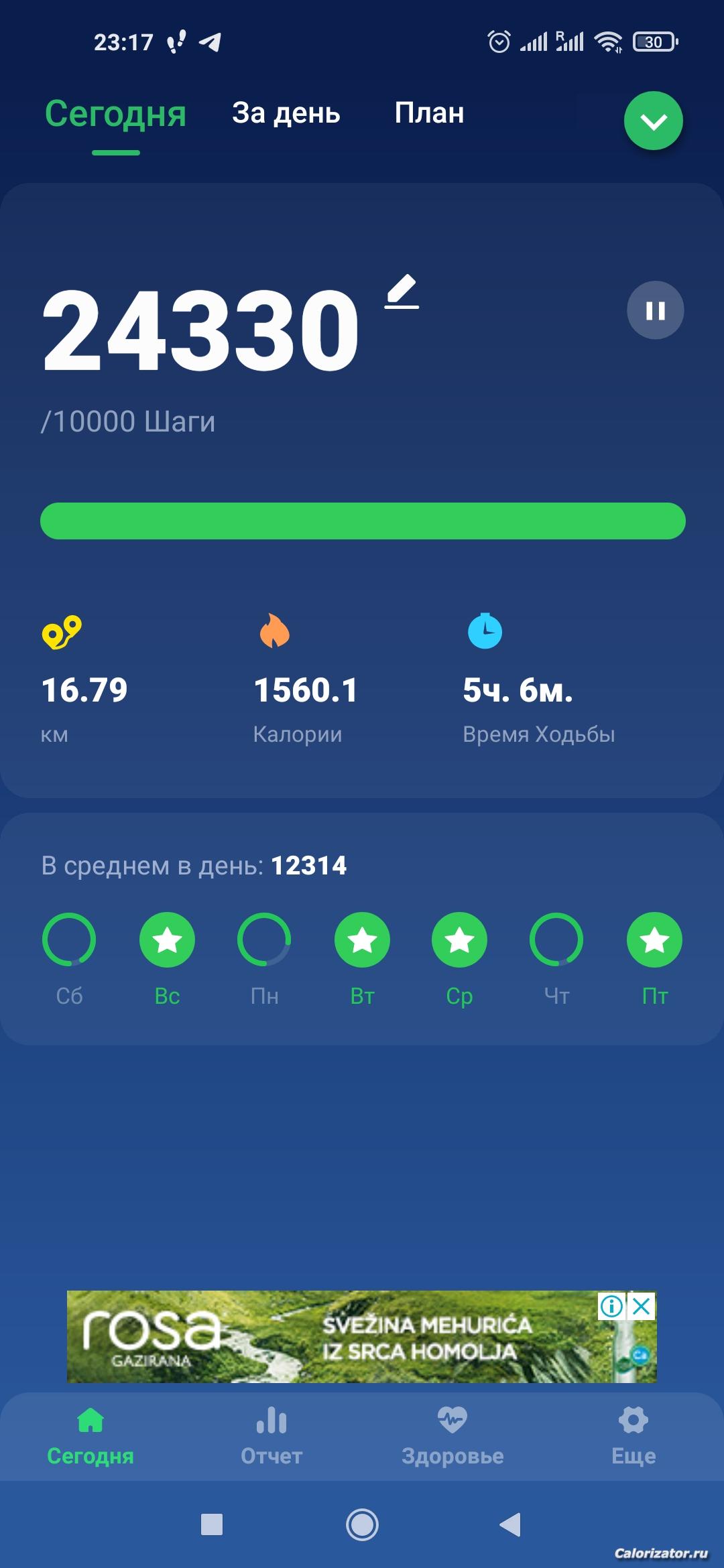The height and width of the screenshot is (1568, 724).
Task: Pause step counting
Action: [655, 310]
